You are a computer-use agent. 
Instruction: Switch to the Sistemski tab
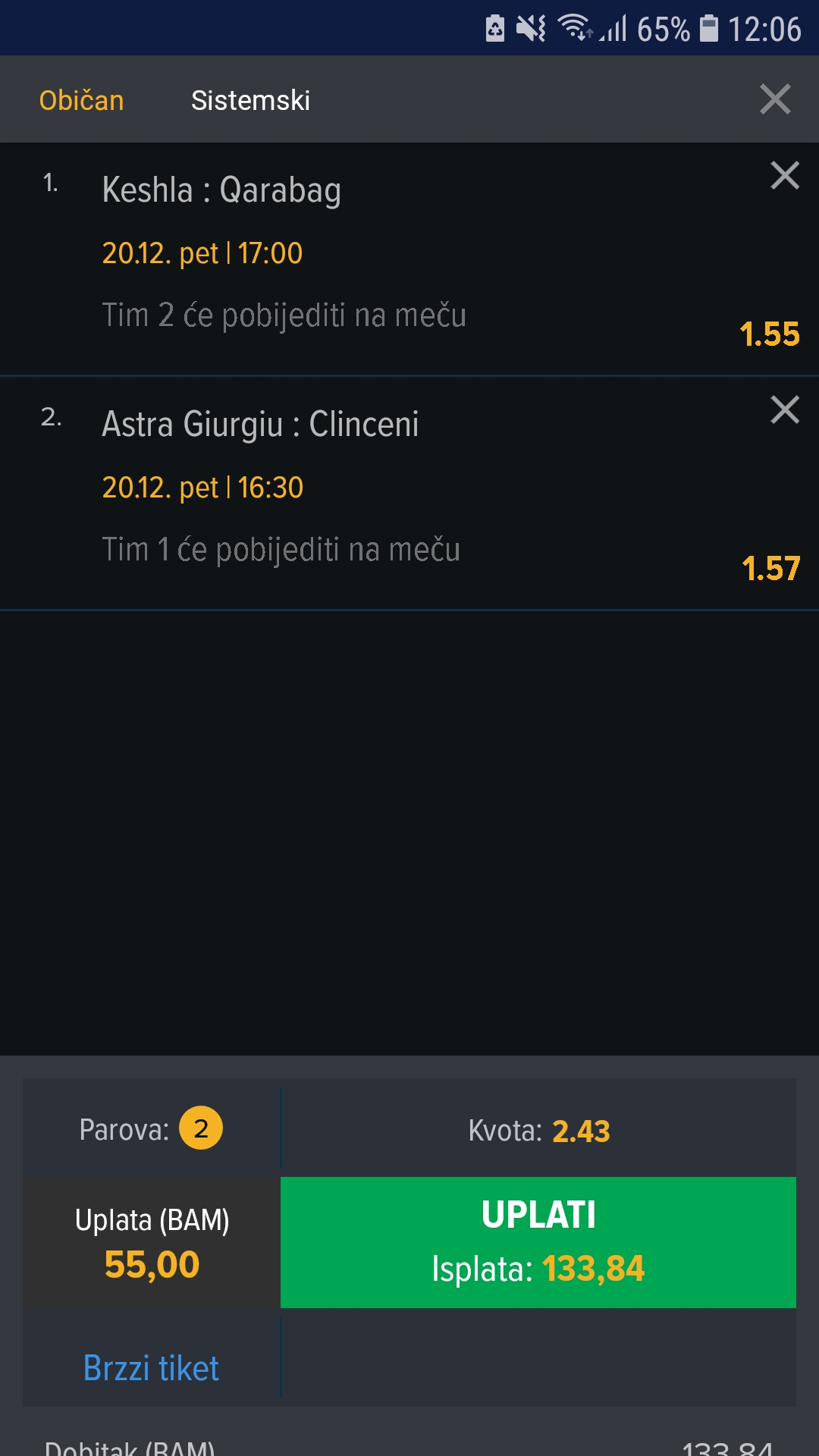[x=250, y=100]
